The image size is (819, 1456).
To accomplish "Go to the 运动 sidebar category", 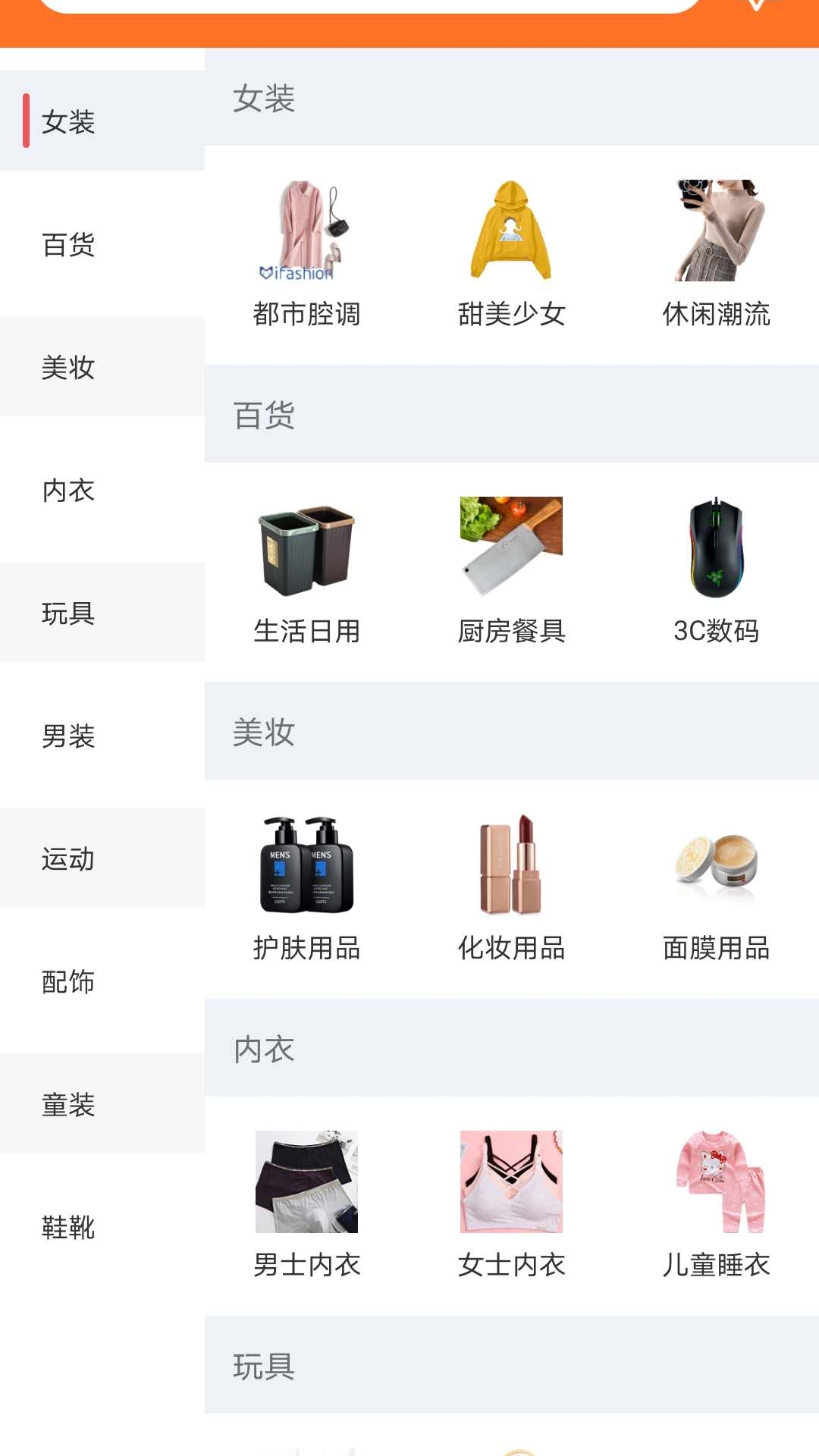I will 68,859.
